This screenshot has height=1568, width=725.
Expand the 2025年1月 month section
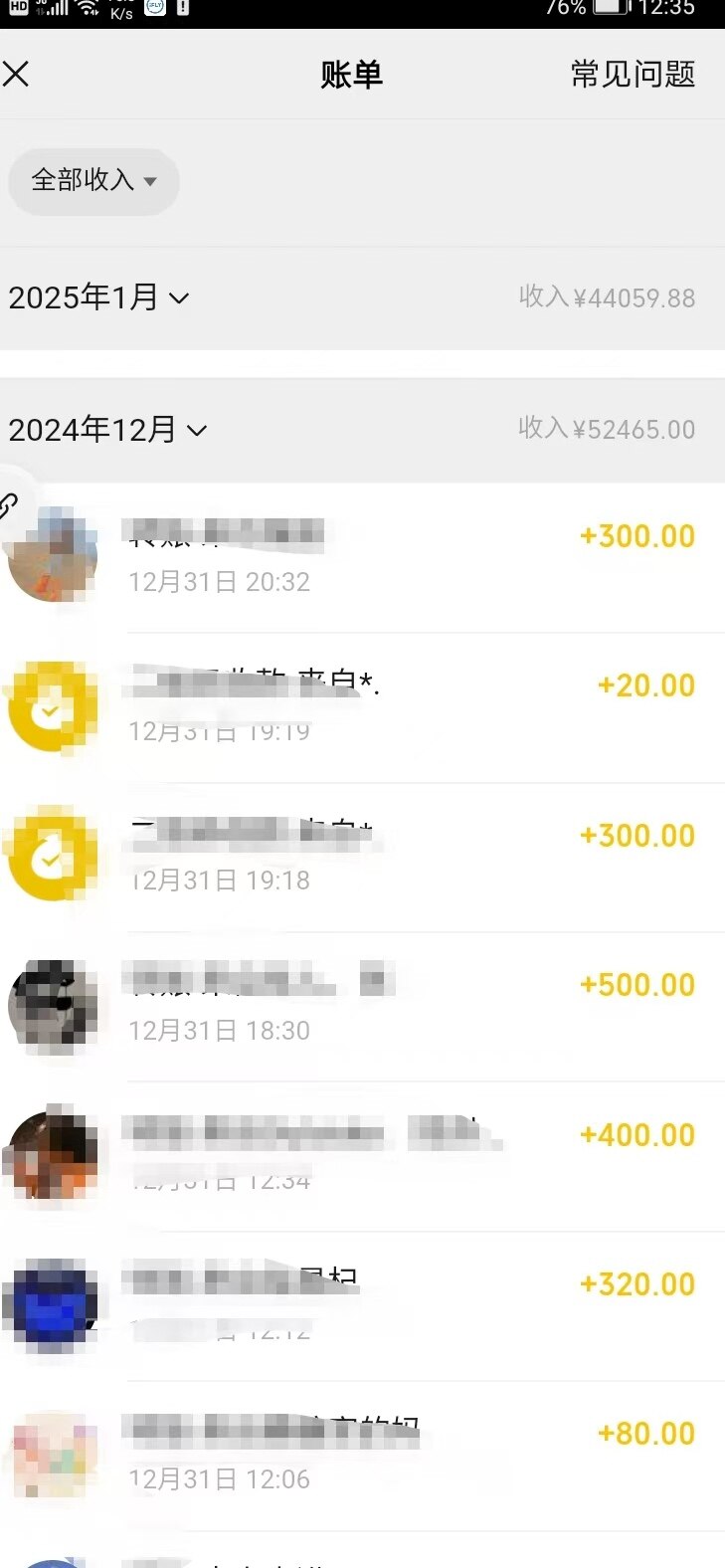(x=98, y=297)
